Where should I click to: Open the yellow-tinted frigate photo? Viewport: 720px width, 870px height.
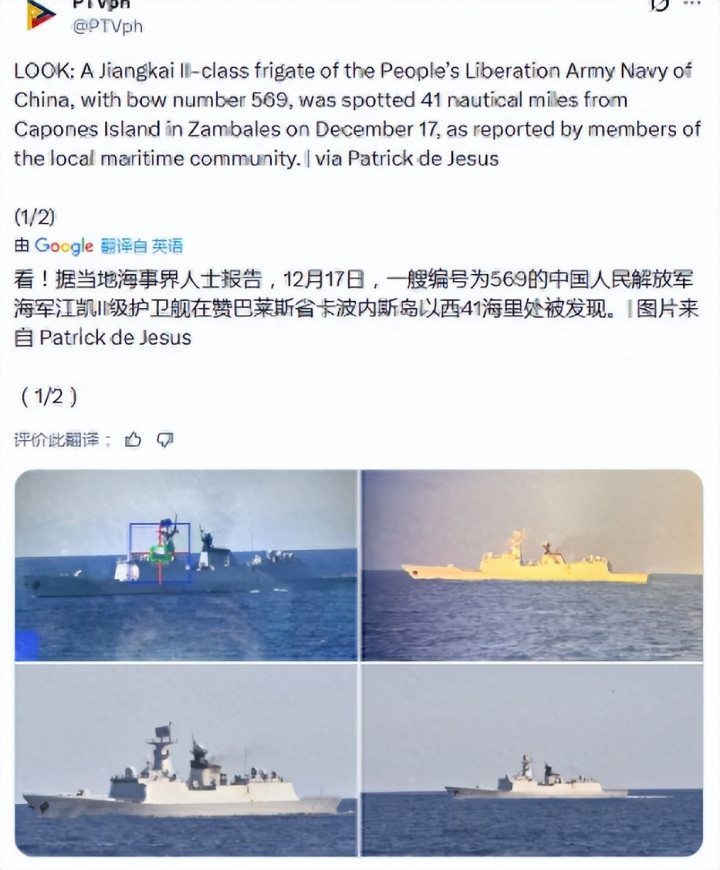(x=532, y=565)
